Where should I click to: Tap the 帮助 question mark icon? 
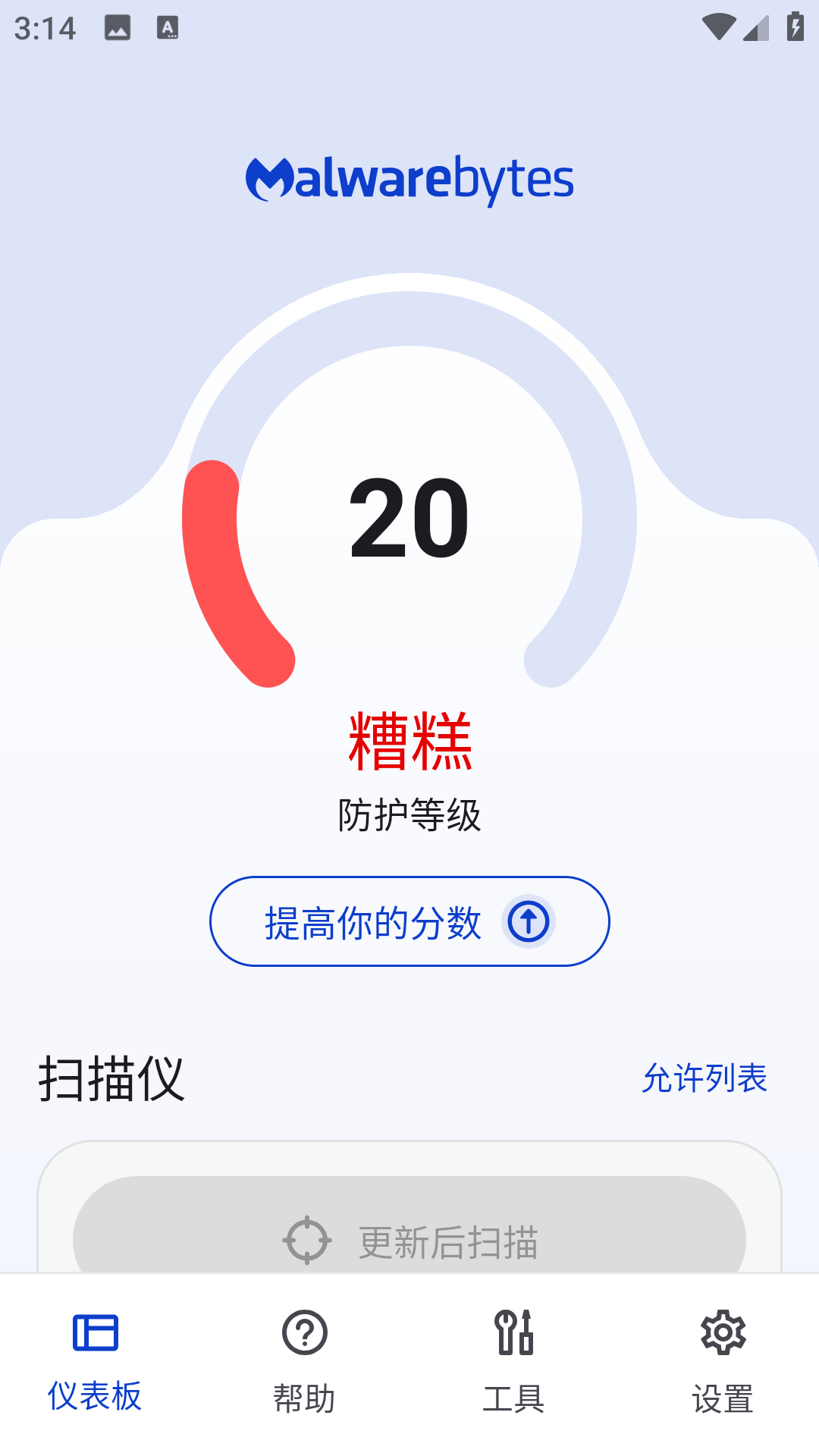pos(305,1332)
